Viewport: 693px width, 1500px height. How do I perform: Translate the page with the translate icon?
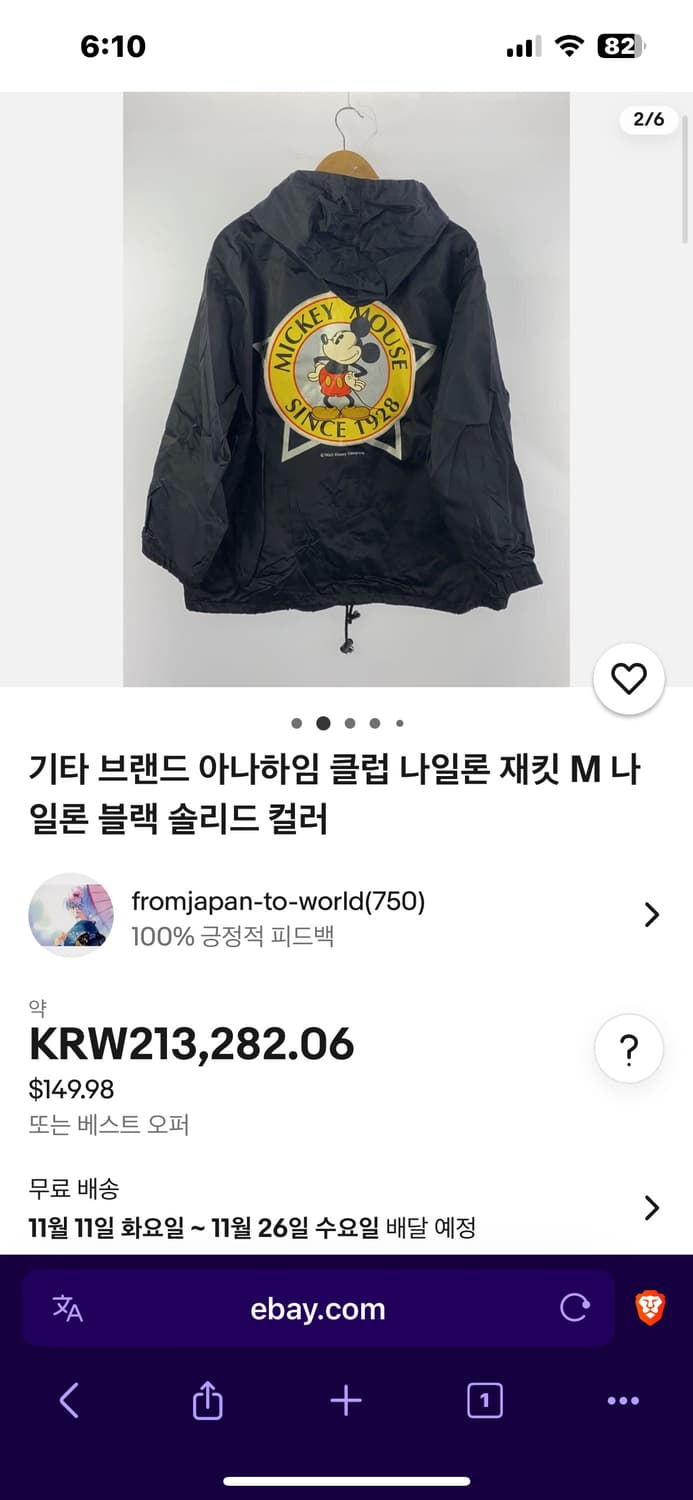pyautogui.click(x=68, y=1308)
